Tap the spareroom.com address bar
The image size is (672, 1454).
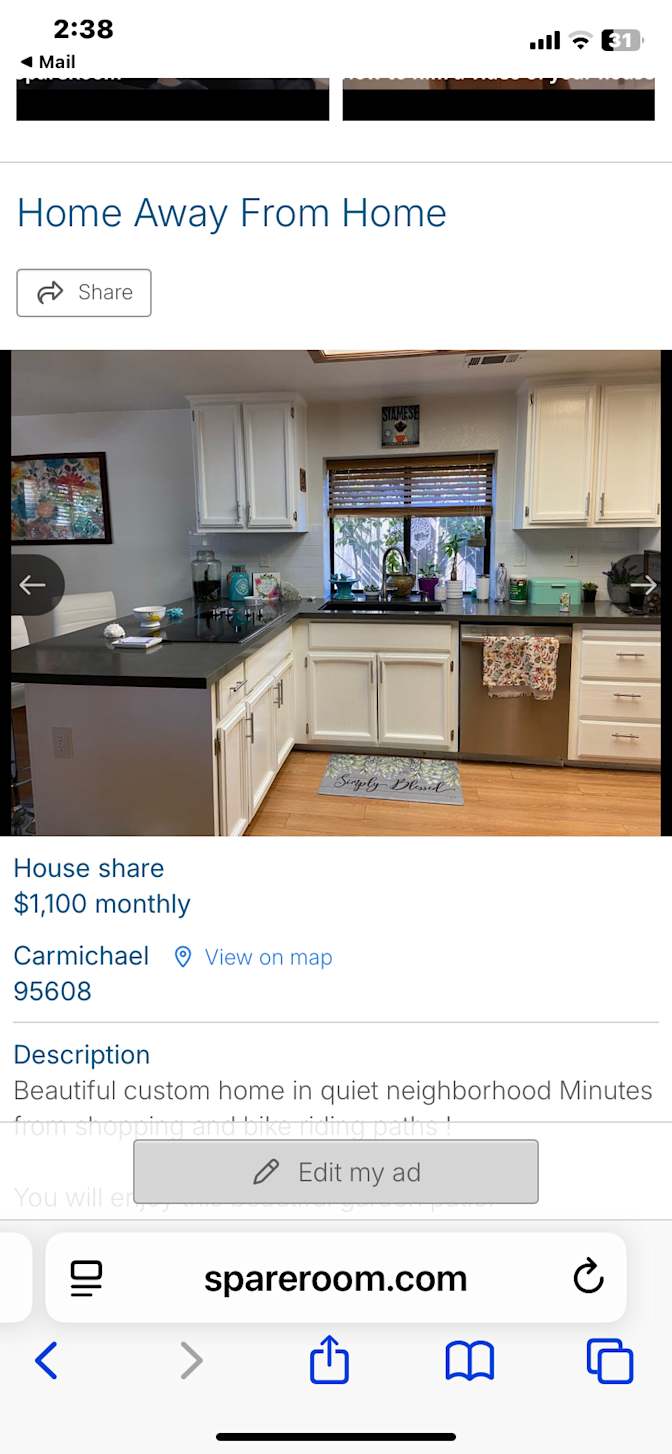point(336,1278)
